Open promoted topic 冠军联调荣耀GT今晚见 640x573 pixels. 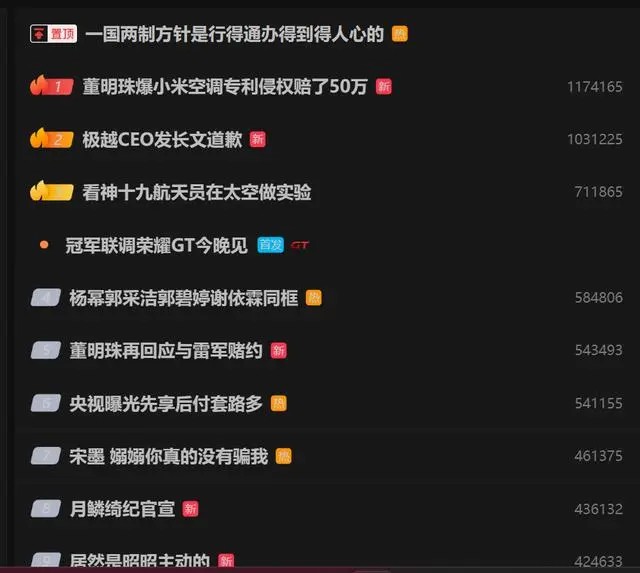point(156,245)
